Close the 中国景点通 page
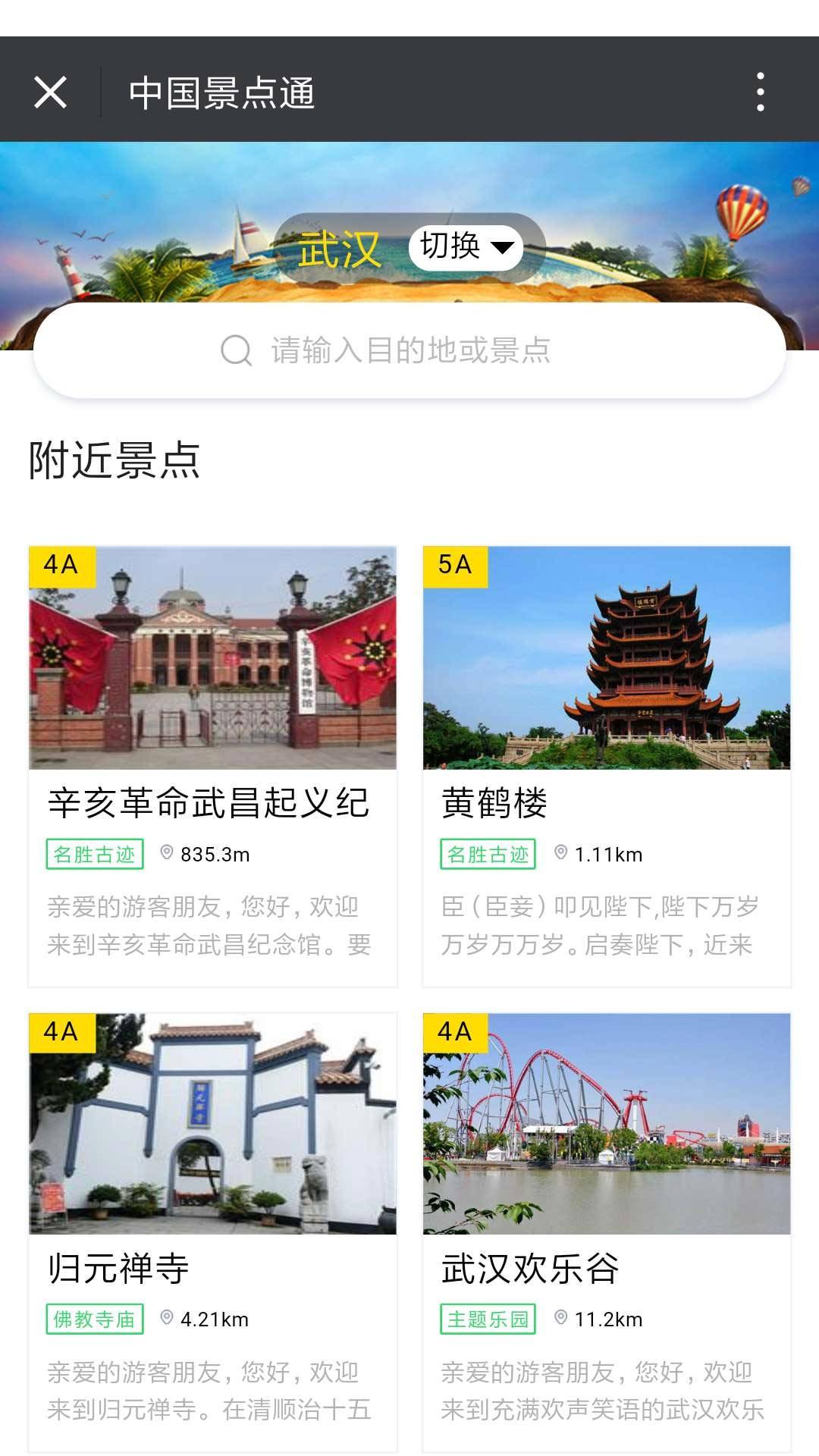The image size is (819, 1456). coord(51,93)
